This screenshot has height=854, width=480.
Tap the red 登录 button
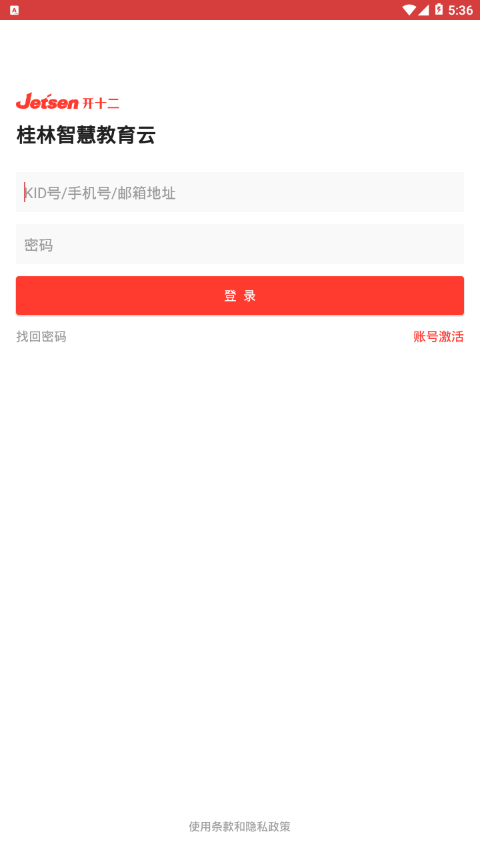point(240,296)
